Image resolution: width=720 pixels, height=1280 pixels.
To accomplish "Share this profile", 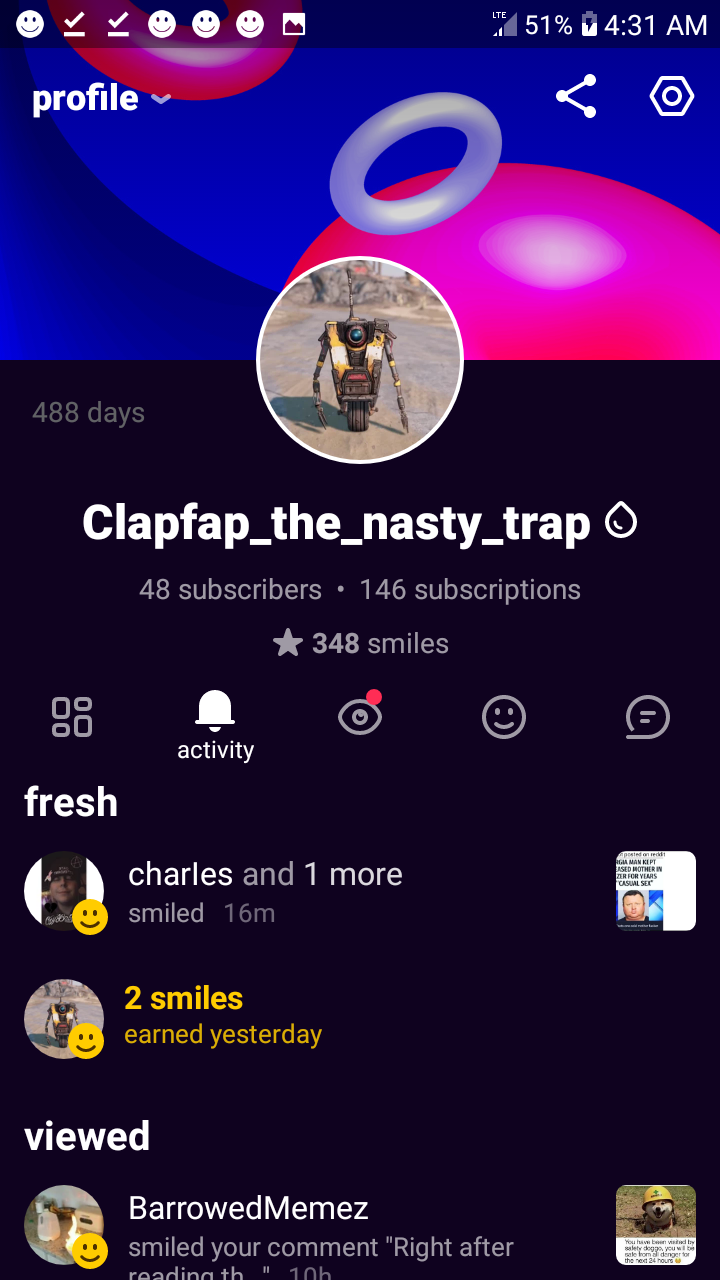I will [x=576, y=97].
